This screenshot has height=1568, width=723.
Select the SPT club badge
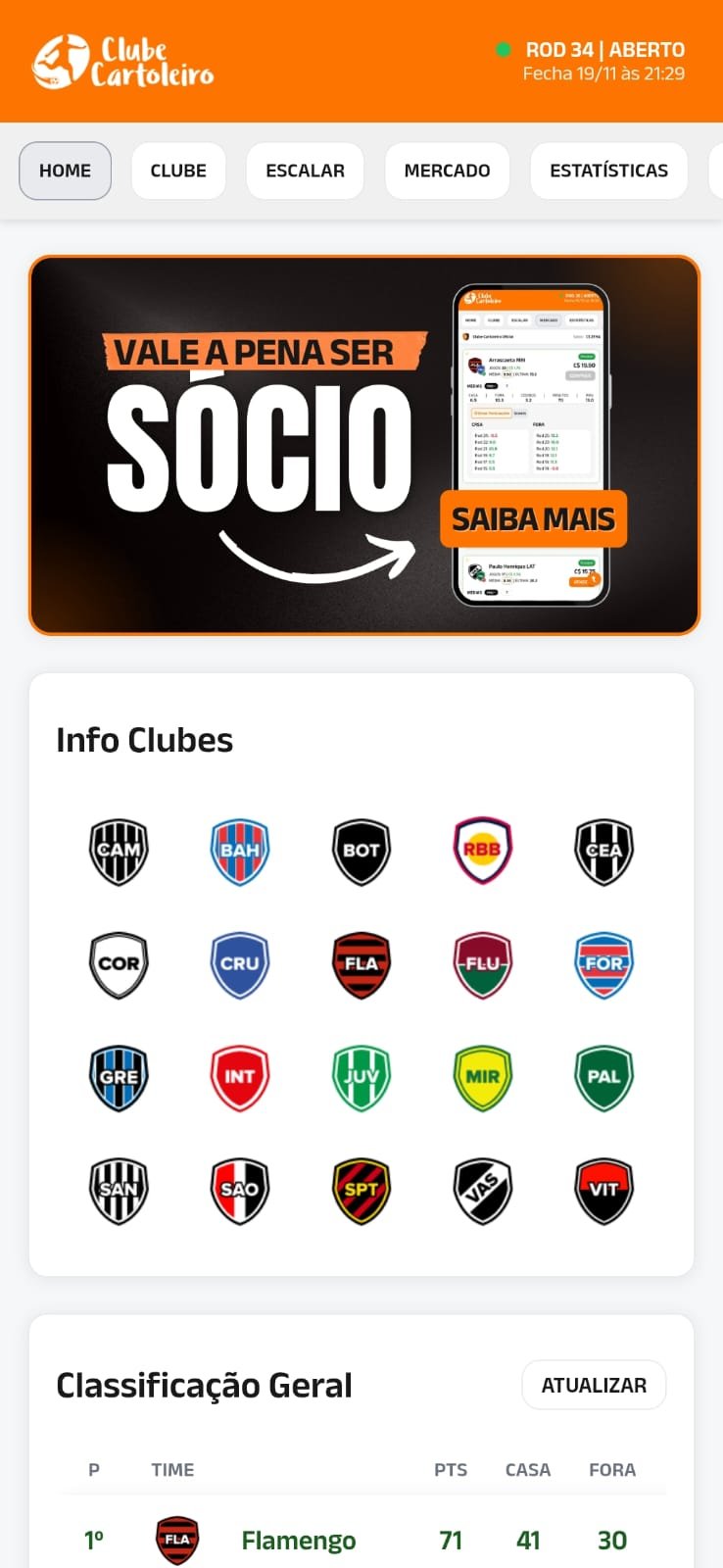click(x=361, y=1190)
